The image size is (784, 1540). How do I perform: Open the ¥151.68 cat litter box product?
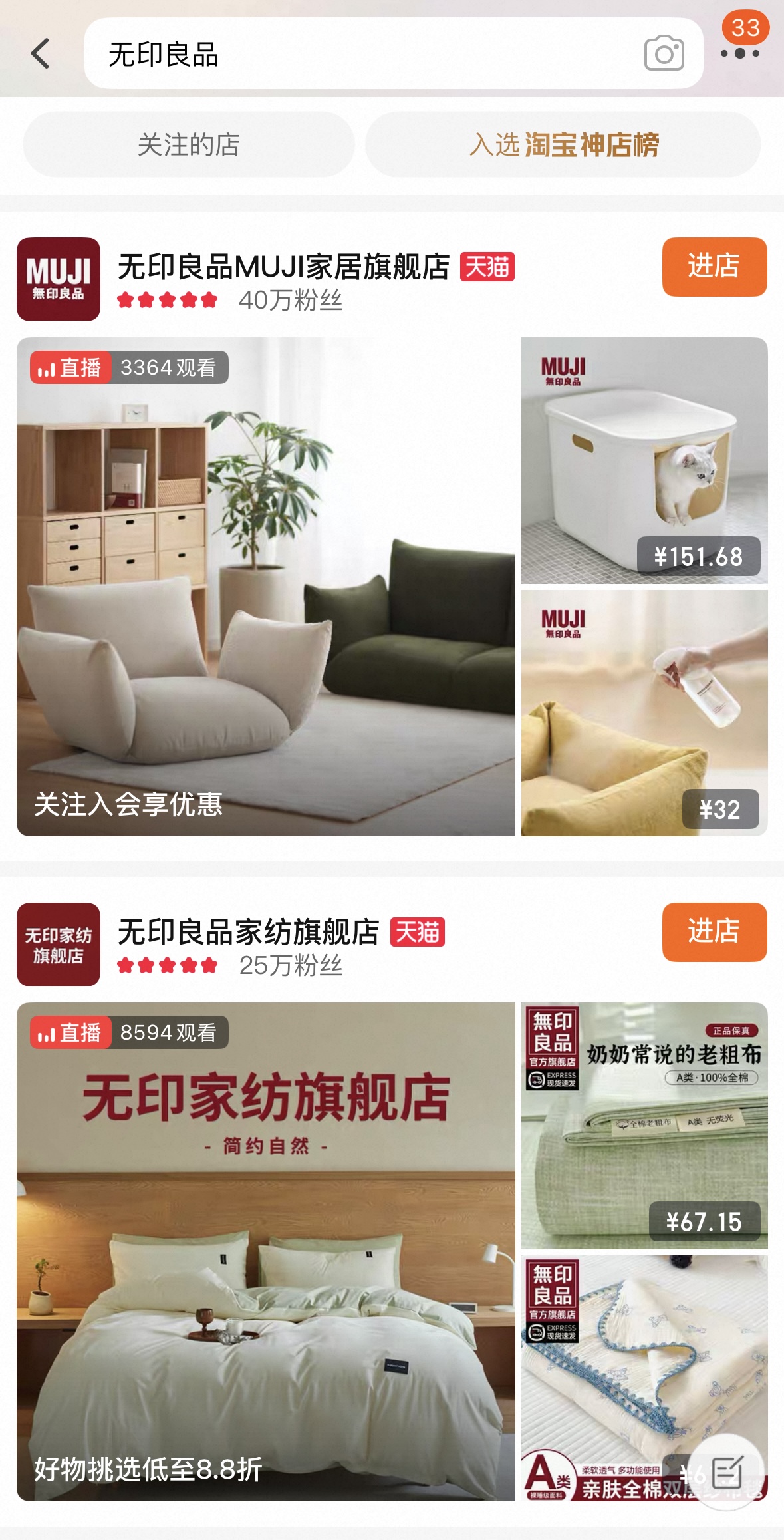coord(644,460)
